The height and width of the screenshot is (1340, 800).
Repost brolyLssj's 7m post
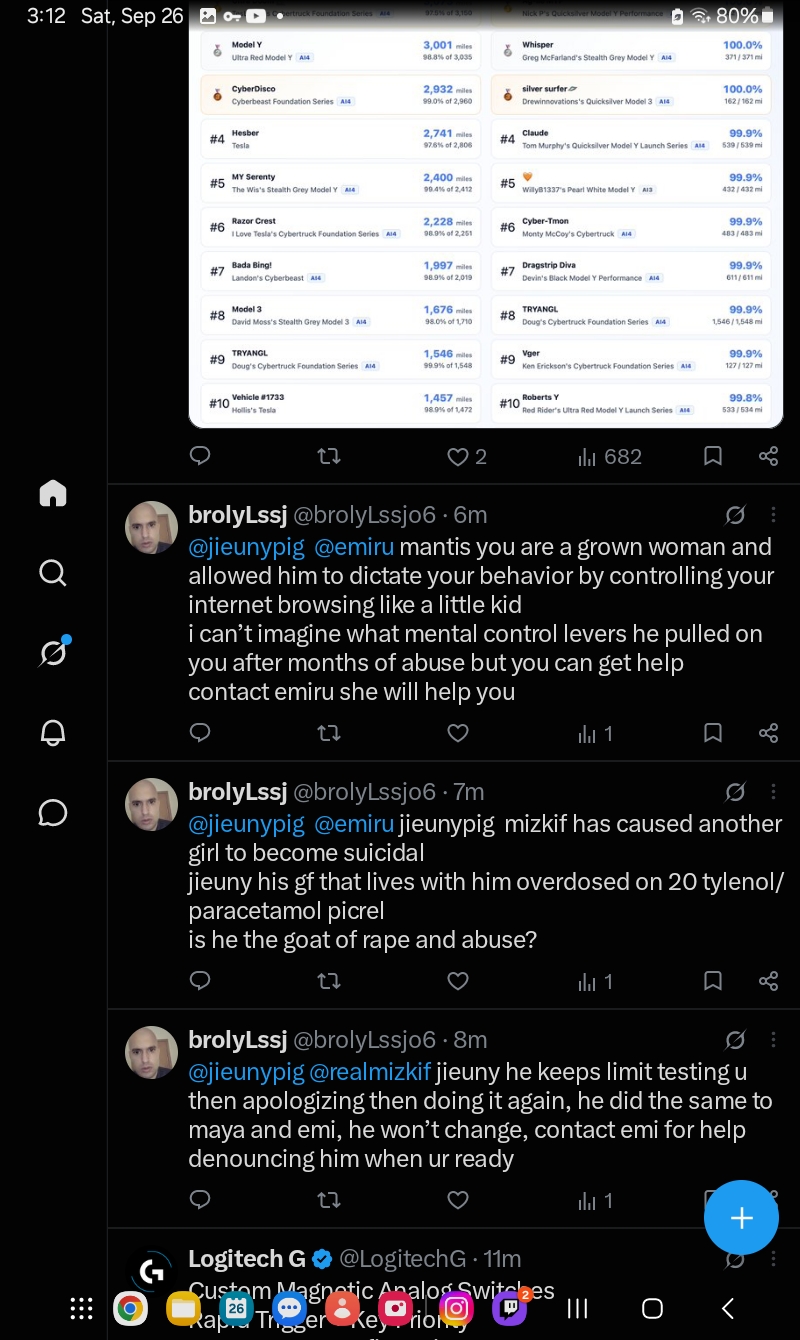click(329, 981)
